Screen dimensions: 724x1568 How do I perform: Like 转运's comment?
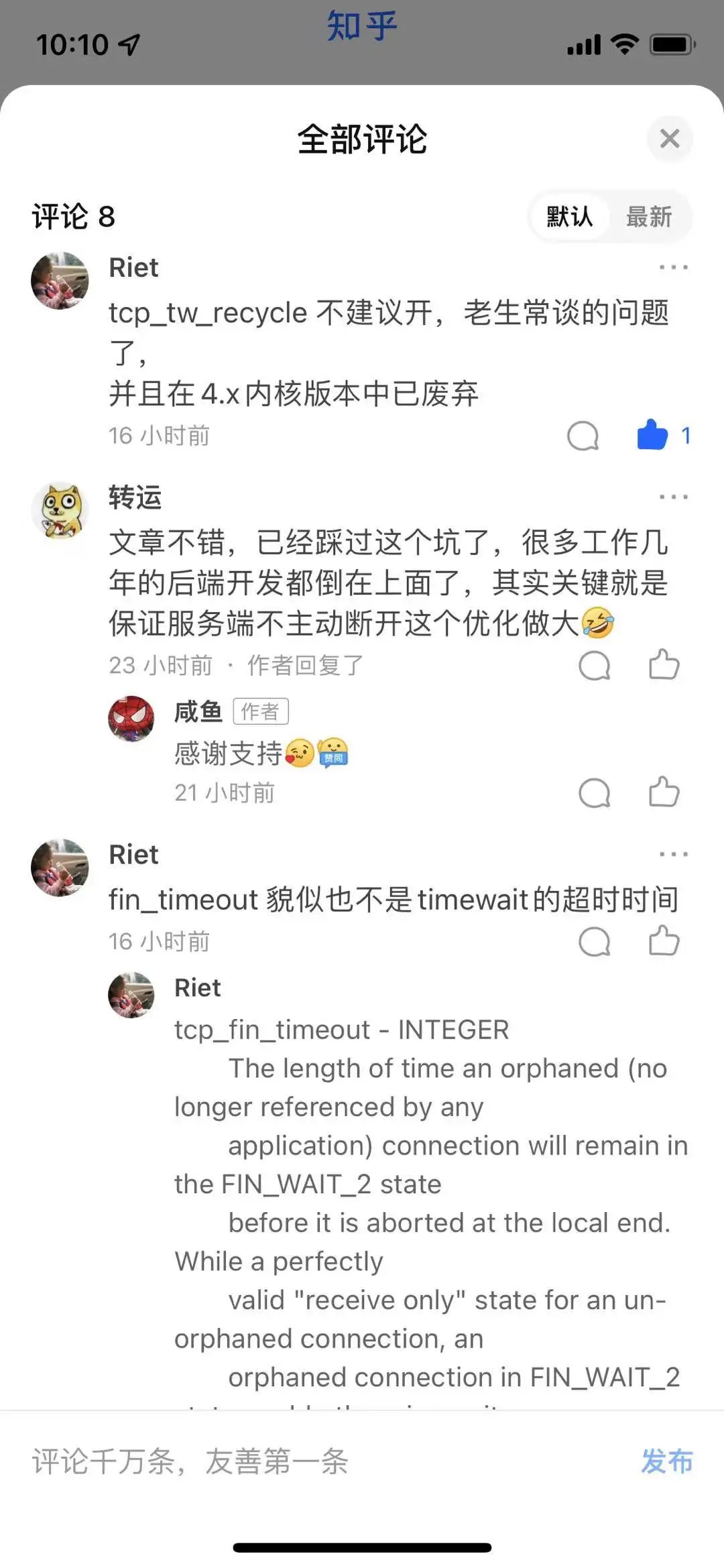pos(664,664)
